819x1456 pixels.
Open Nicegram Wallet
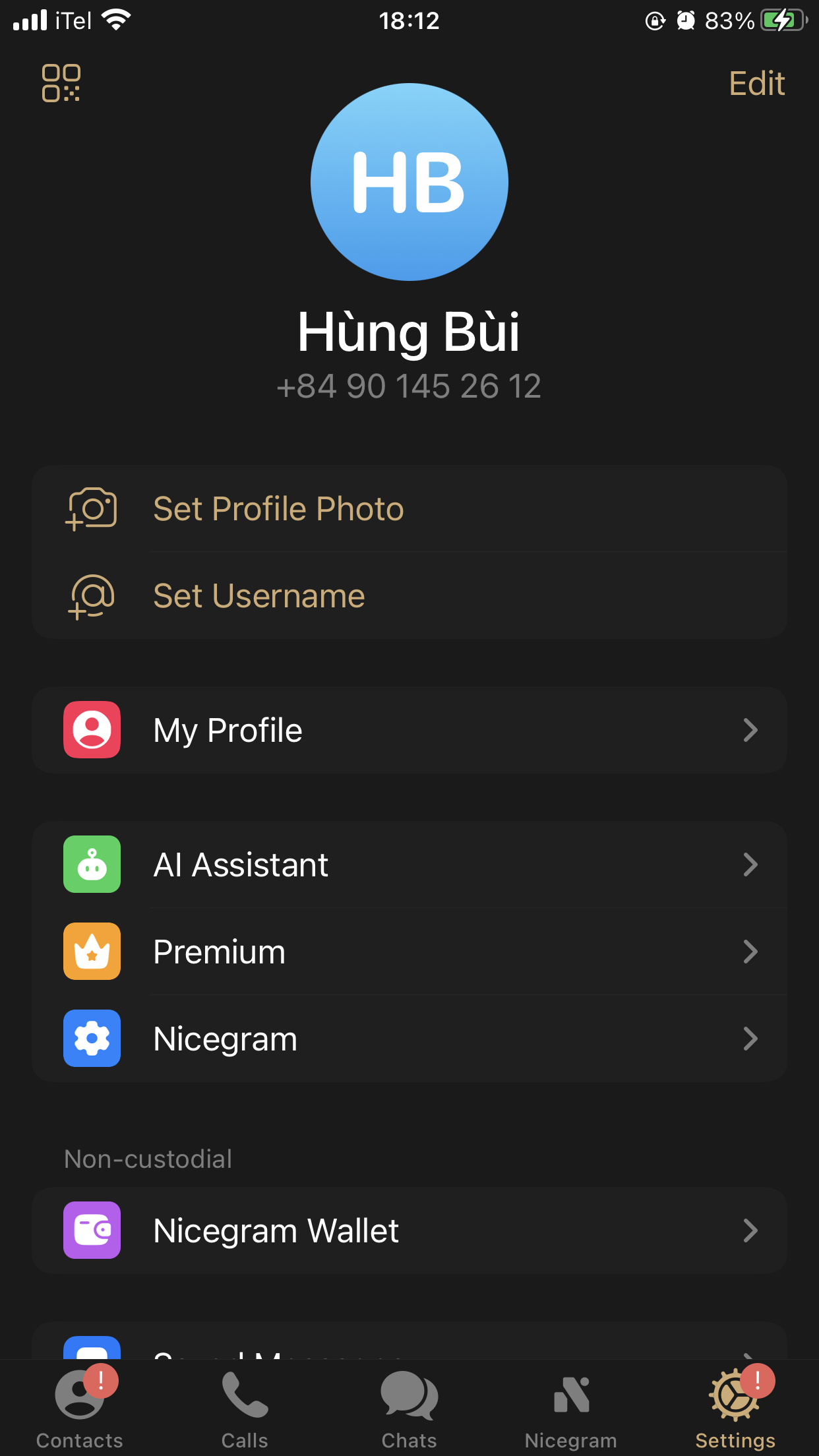409,1231
